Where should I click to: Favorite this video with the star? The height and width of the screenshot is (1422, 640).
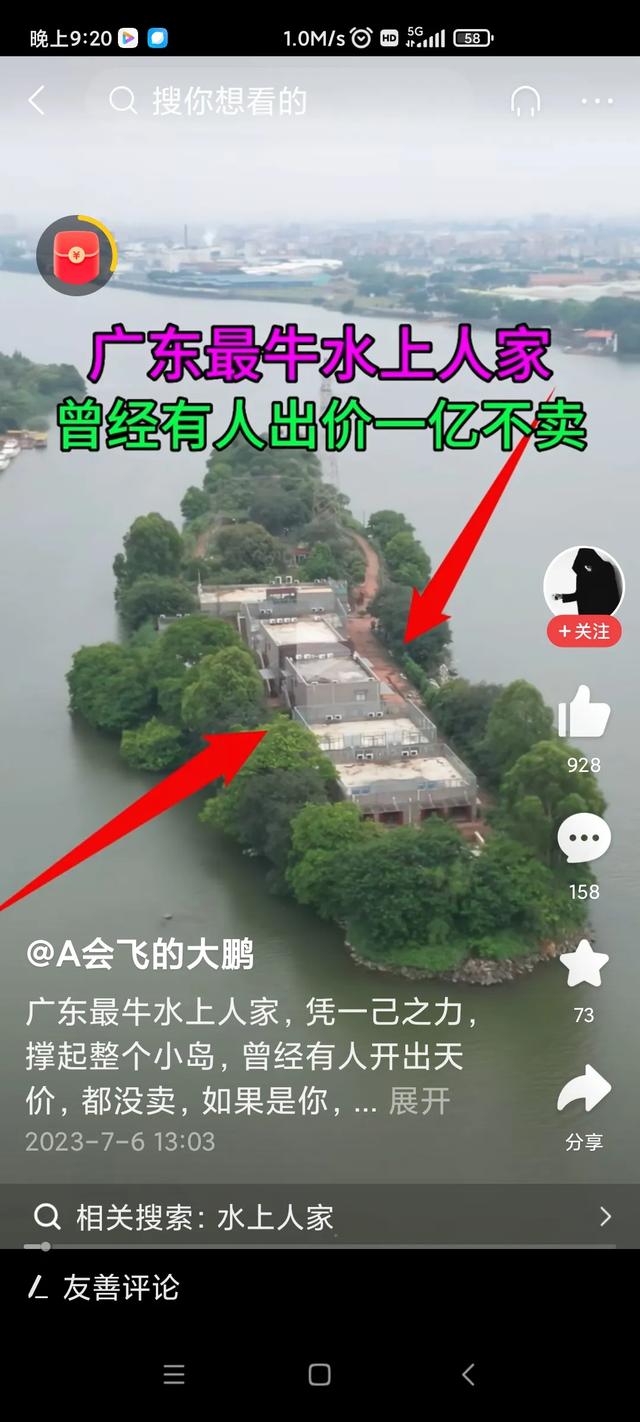click(584, 965)
